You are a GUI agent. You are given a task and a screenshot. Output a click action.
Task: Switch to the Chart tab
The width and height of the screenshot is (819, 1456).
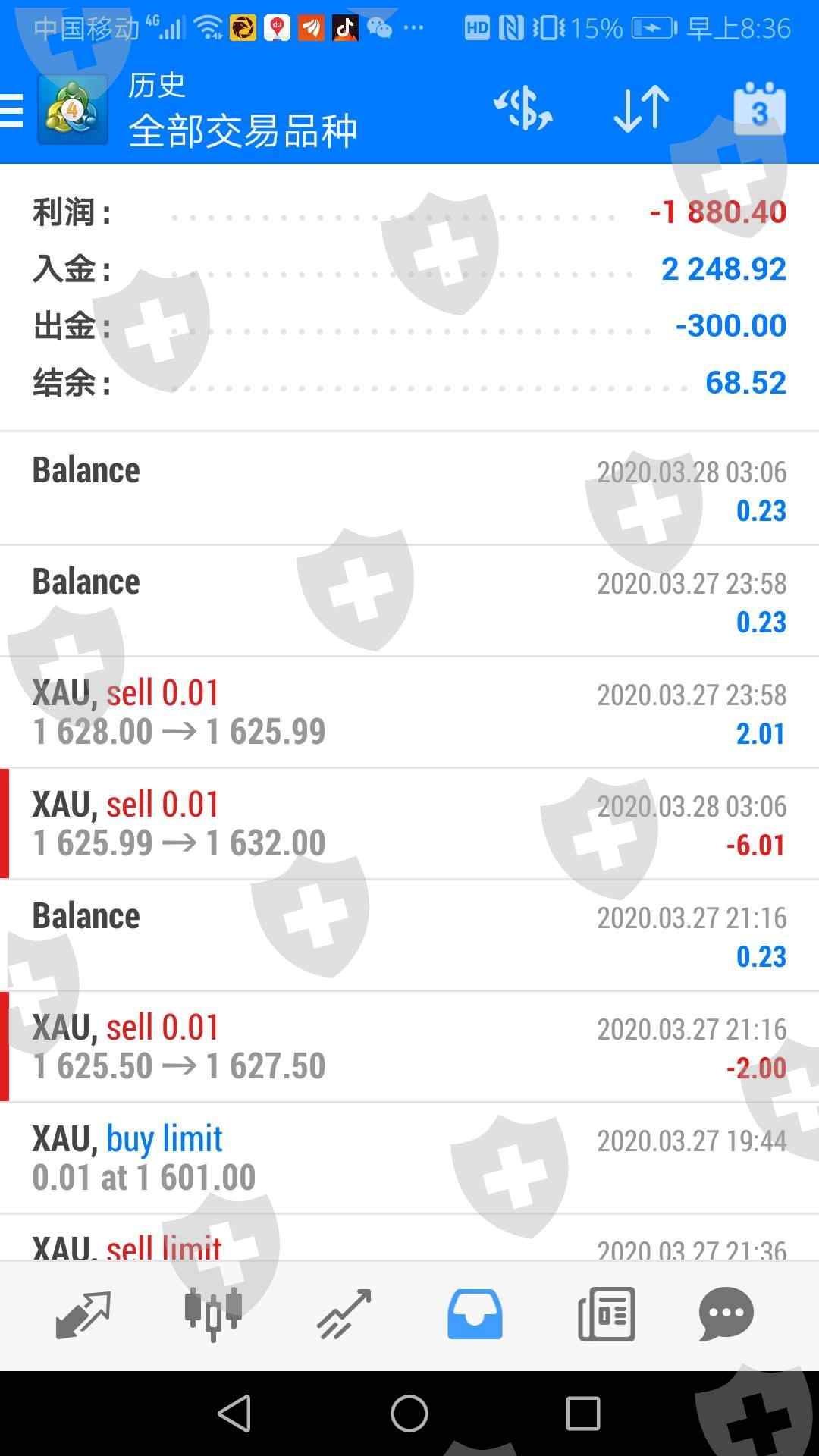click(x=213, y=1315)
